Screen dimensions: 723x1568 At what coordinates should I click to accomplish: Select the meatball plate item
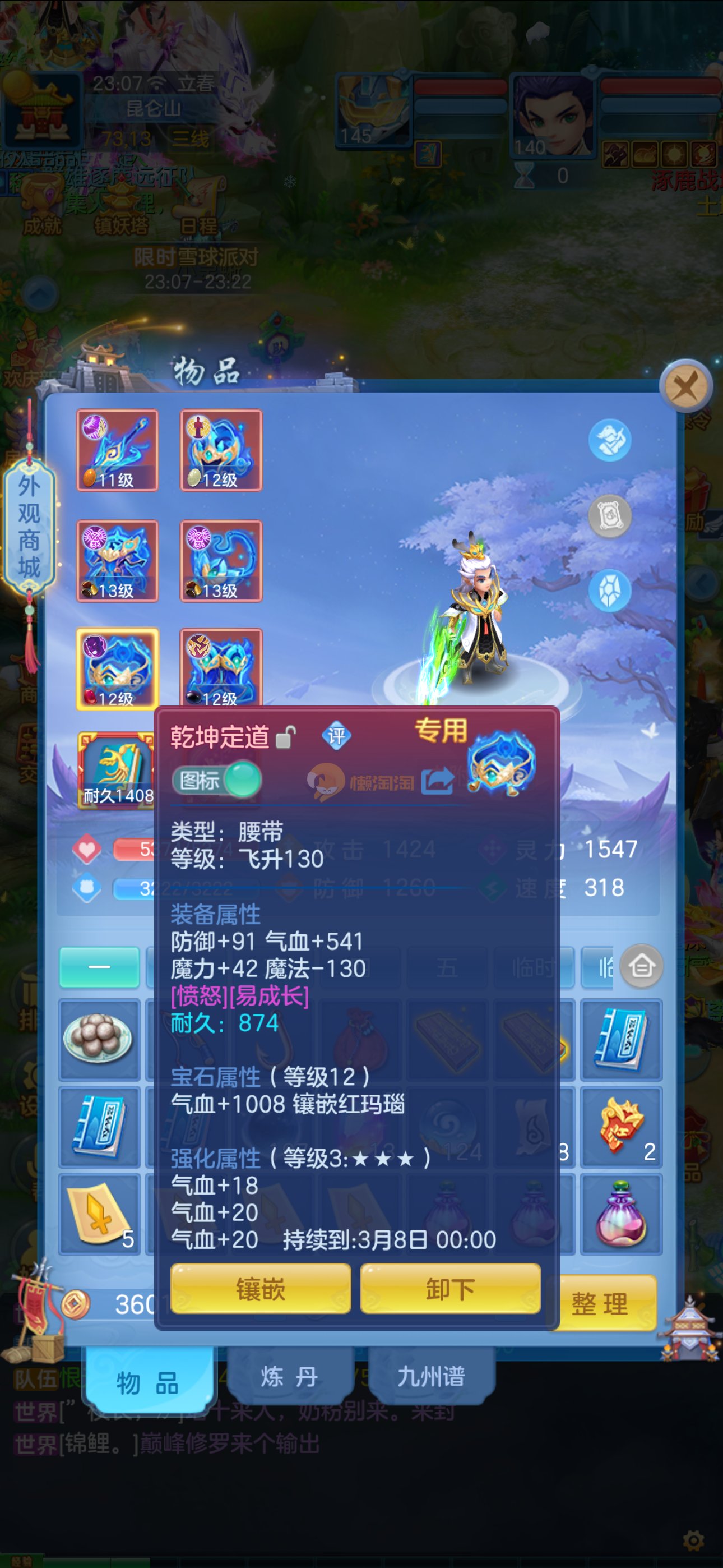[99, 1039]
